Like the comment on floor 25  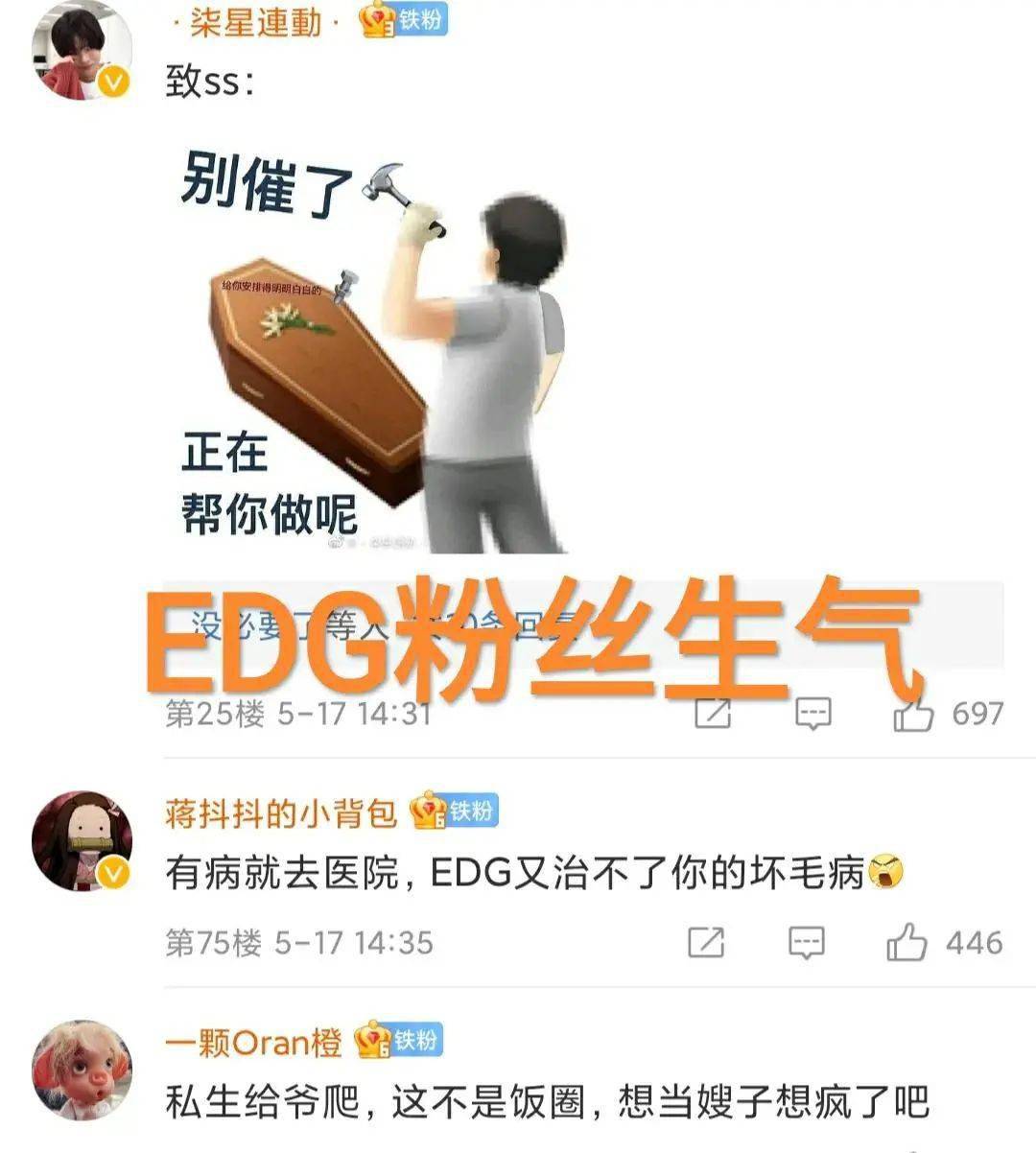point(913,714)
